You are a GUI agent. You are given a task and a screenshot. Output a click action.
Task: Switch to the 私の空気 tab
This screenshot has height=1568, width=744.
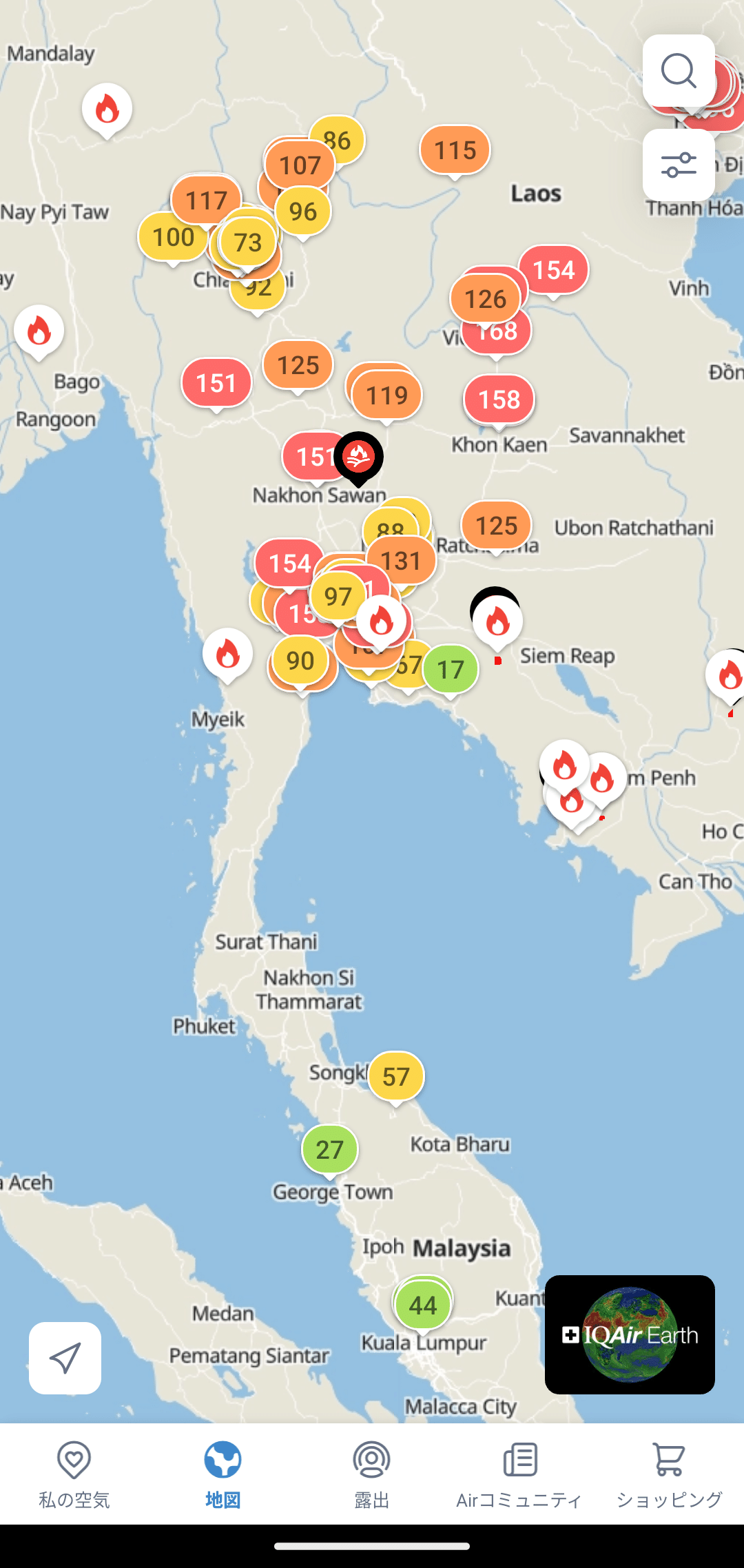74,1474
